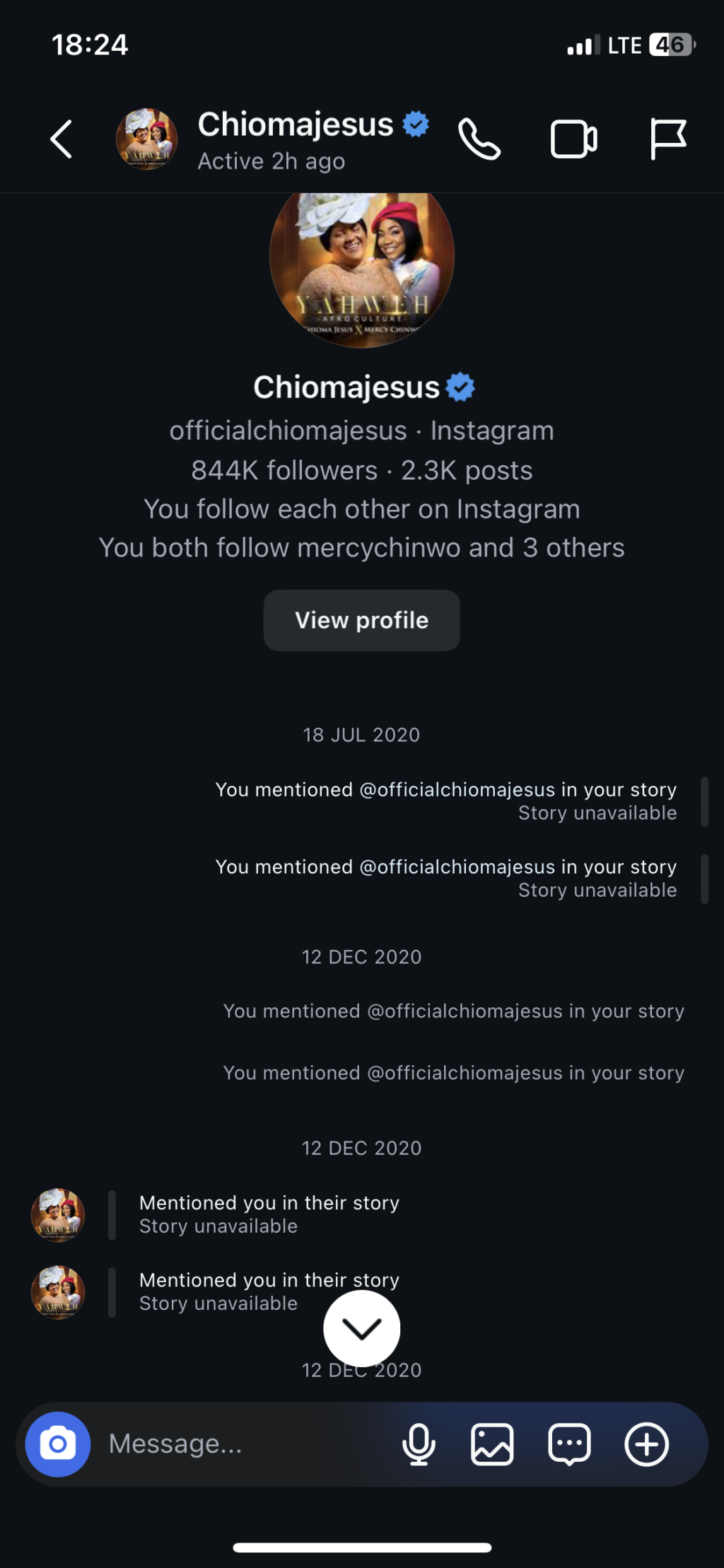Open the chat bubble icon in the message bar
Image resolution: width=724 pixels, height=1568 pixels.
[569, 1444]
